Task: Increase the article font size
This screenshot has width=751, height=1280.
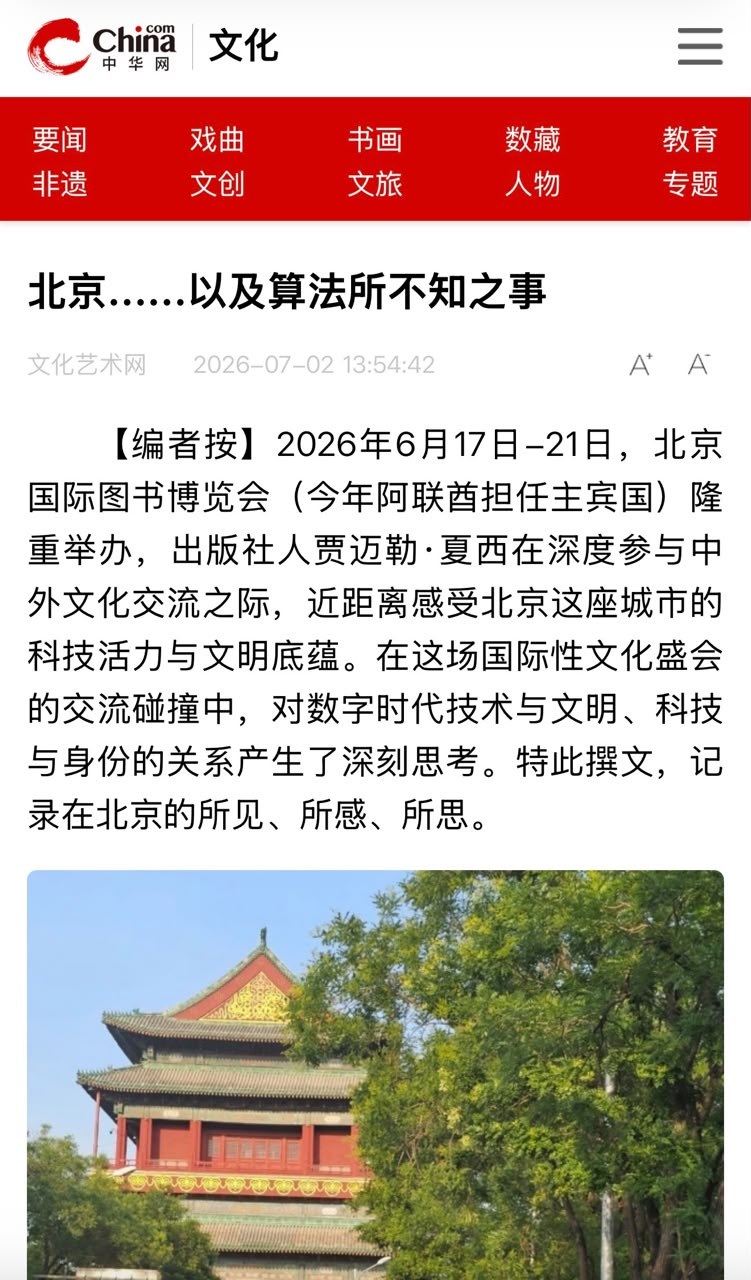Action: point(641,364)
